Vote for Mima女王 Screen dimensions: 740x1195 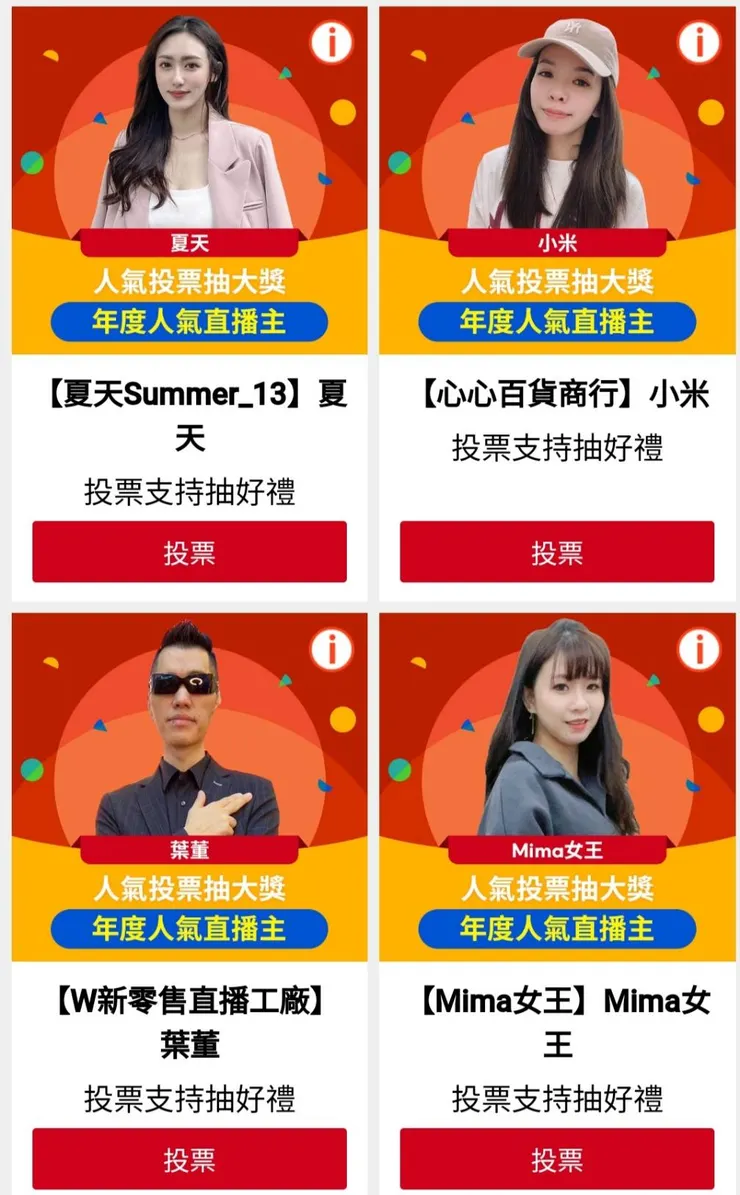click(x=557, y=1159)
